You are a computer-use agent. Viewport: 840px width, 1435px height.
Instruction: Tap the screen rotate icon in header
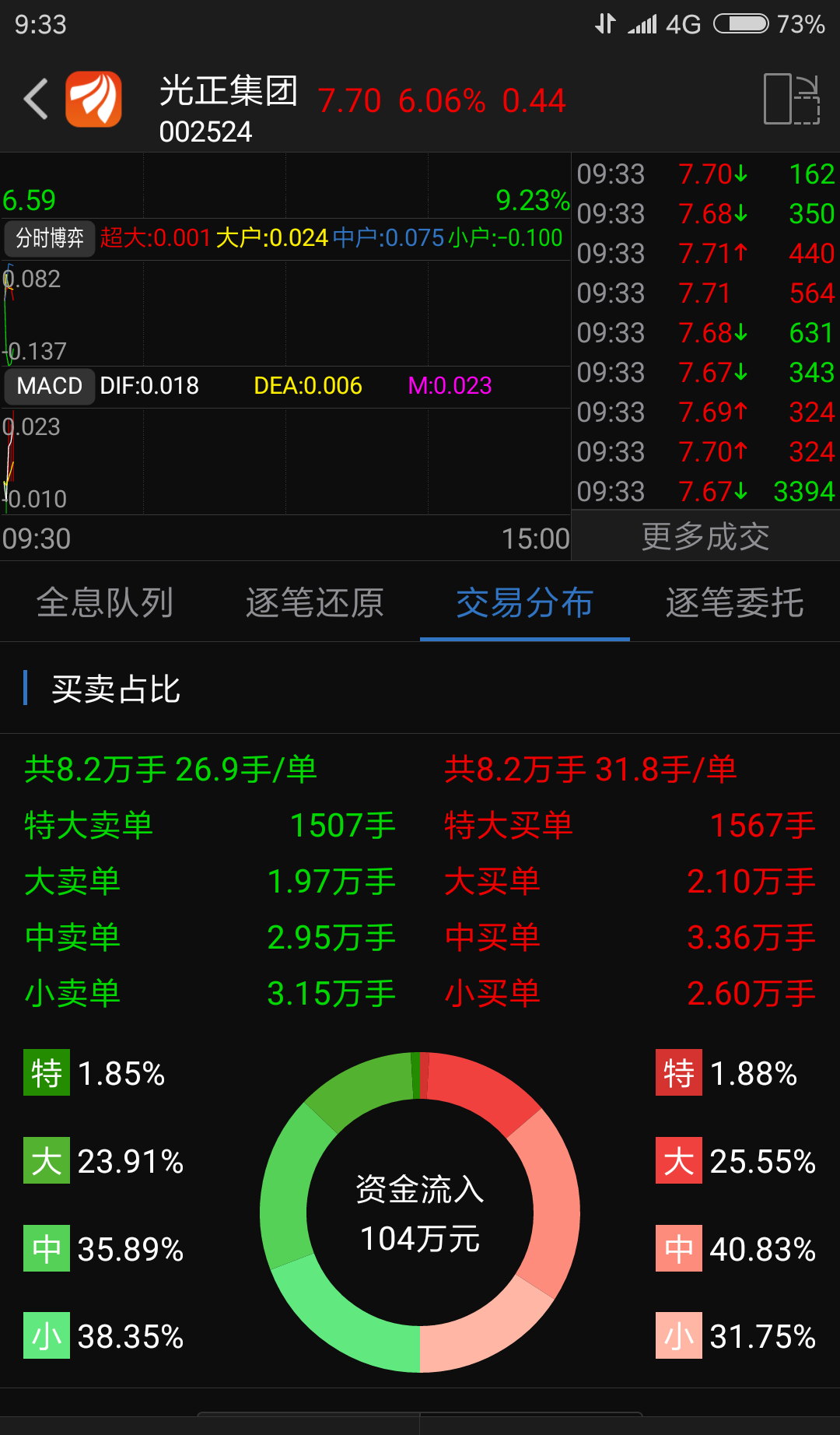coord(792,99)
